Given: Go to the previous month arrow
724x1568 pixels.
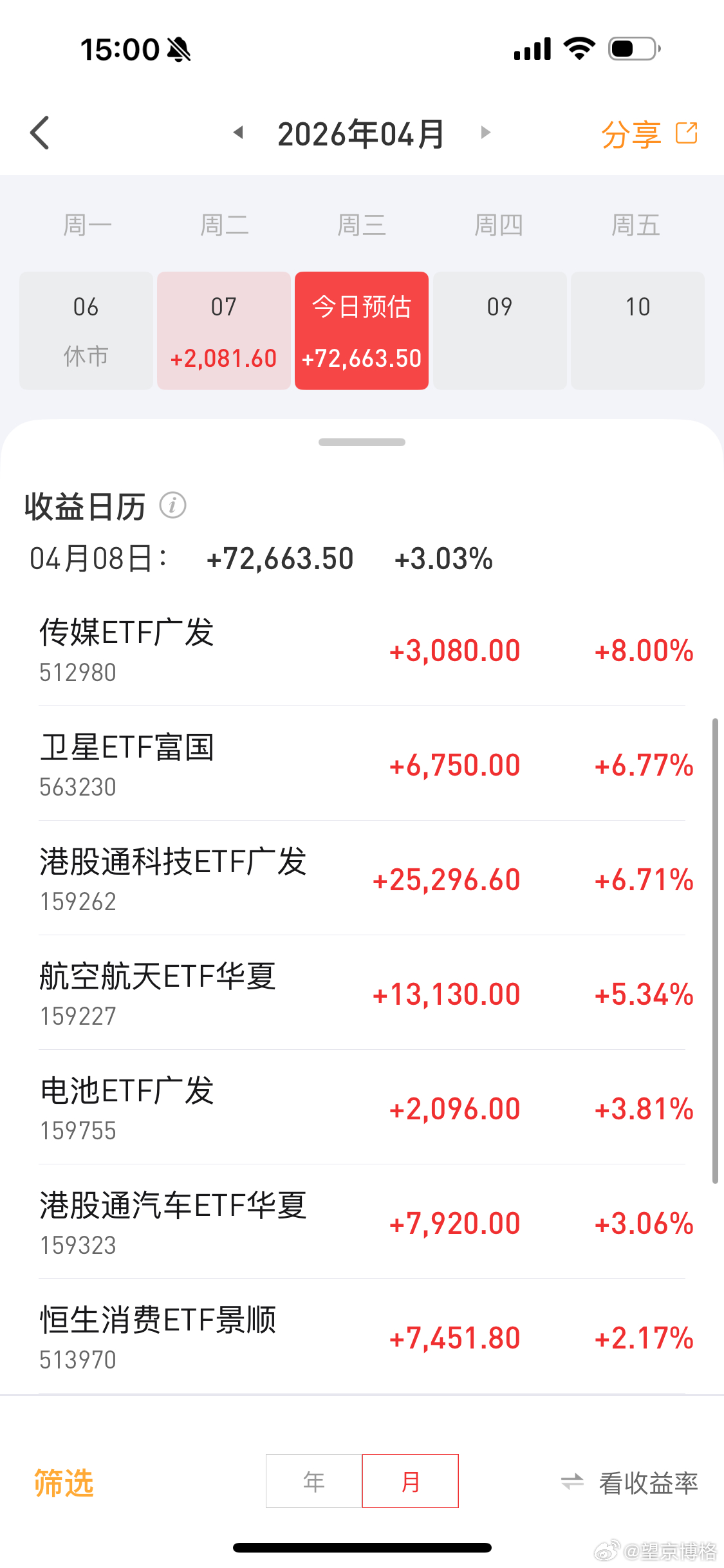Looking at the screenshot, I should tap(238, 132).
